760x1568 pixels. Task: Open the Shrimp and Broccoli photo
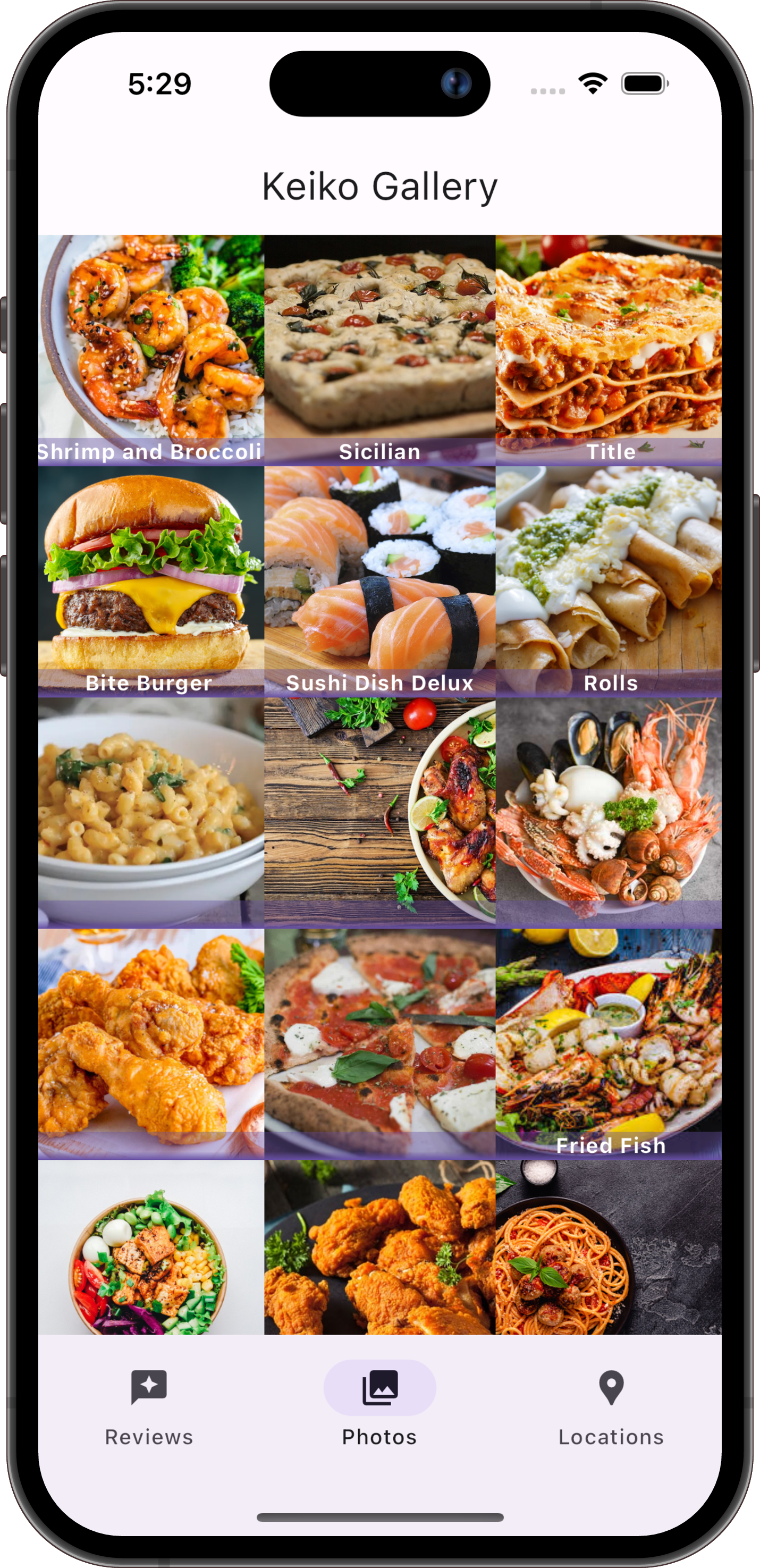151,350
